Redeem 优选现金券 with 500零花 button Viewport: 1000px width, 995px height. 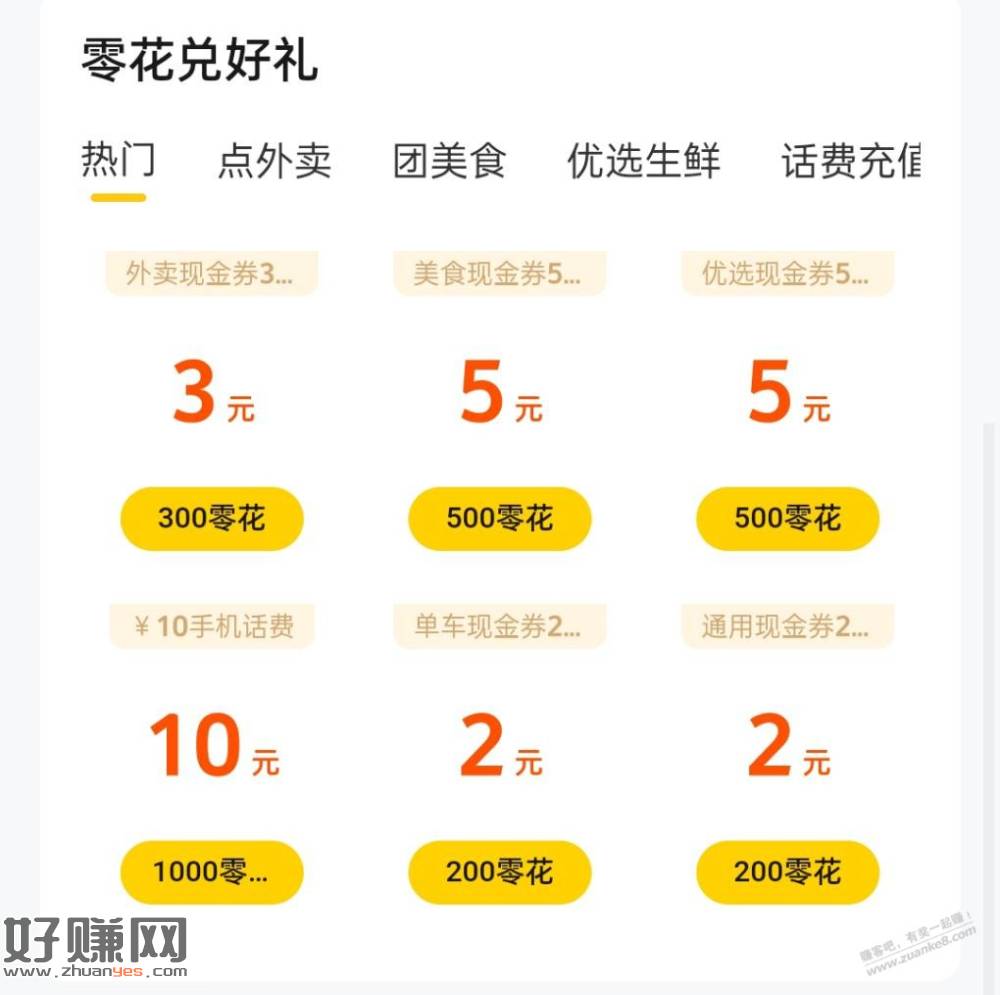(x=788, y=518)
